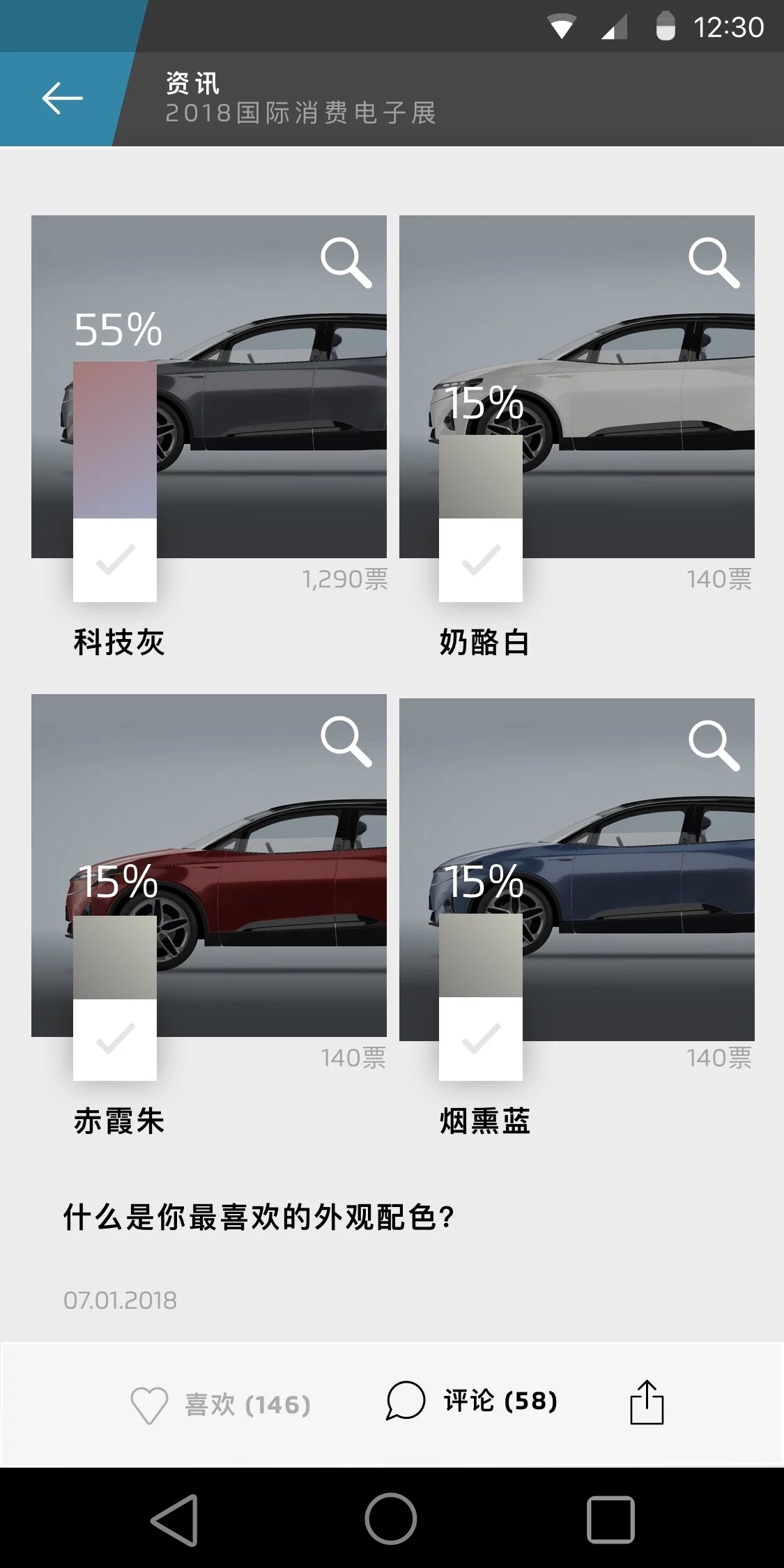
Task: Tap the share icon at bottom right
Action: click(647, 1403)
